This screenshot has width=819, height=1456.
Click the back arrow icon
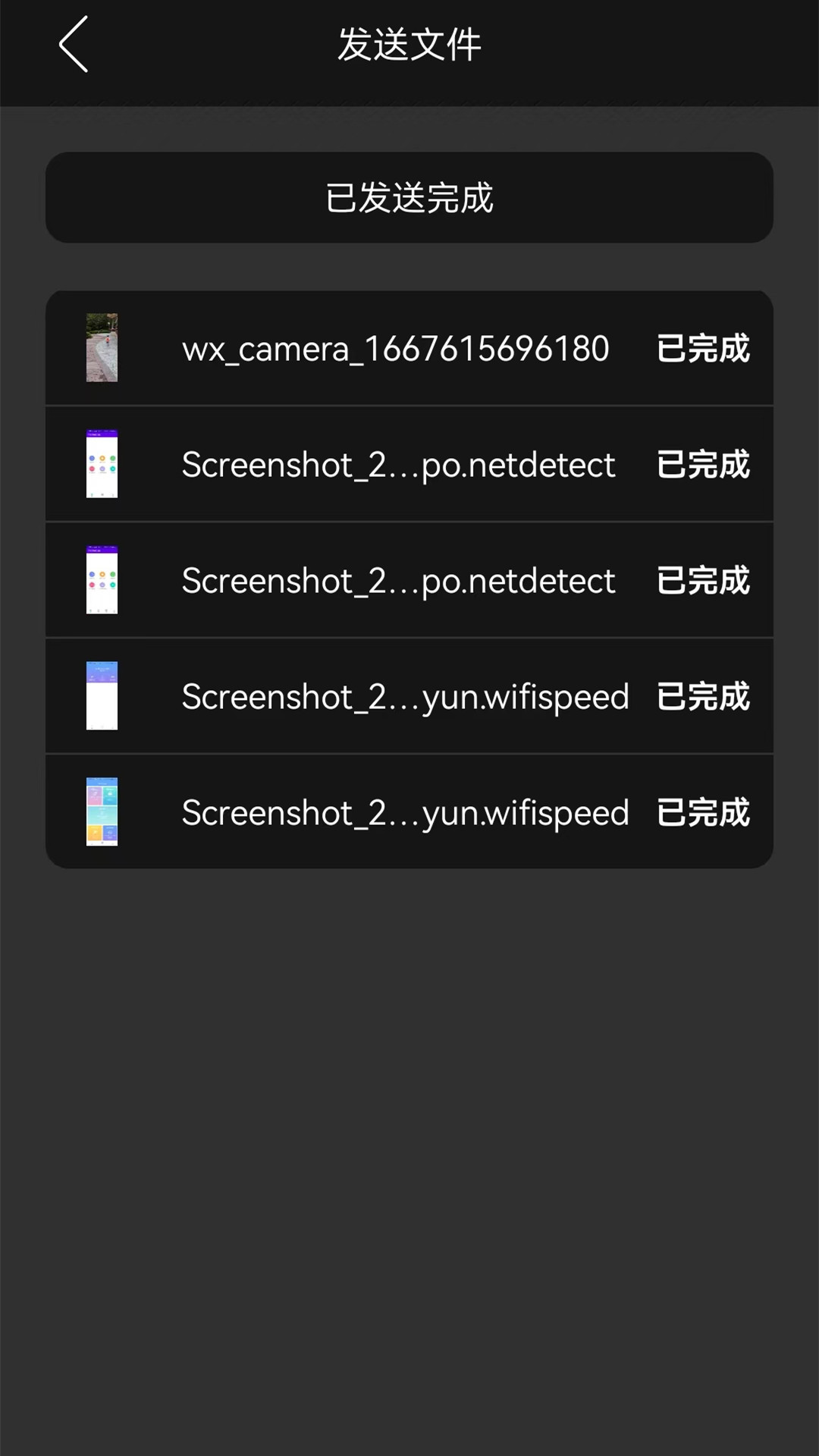point(73,44)
